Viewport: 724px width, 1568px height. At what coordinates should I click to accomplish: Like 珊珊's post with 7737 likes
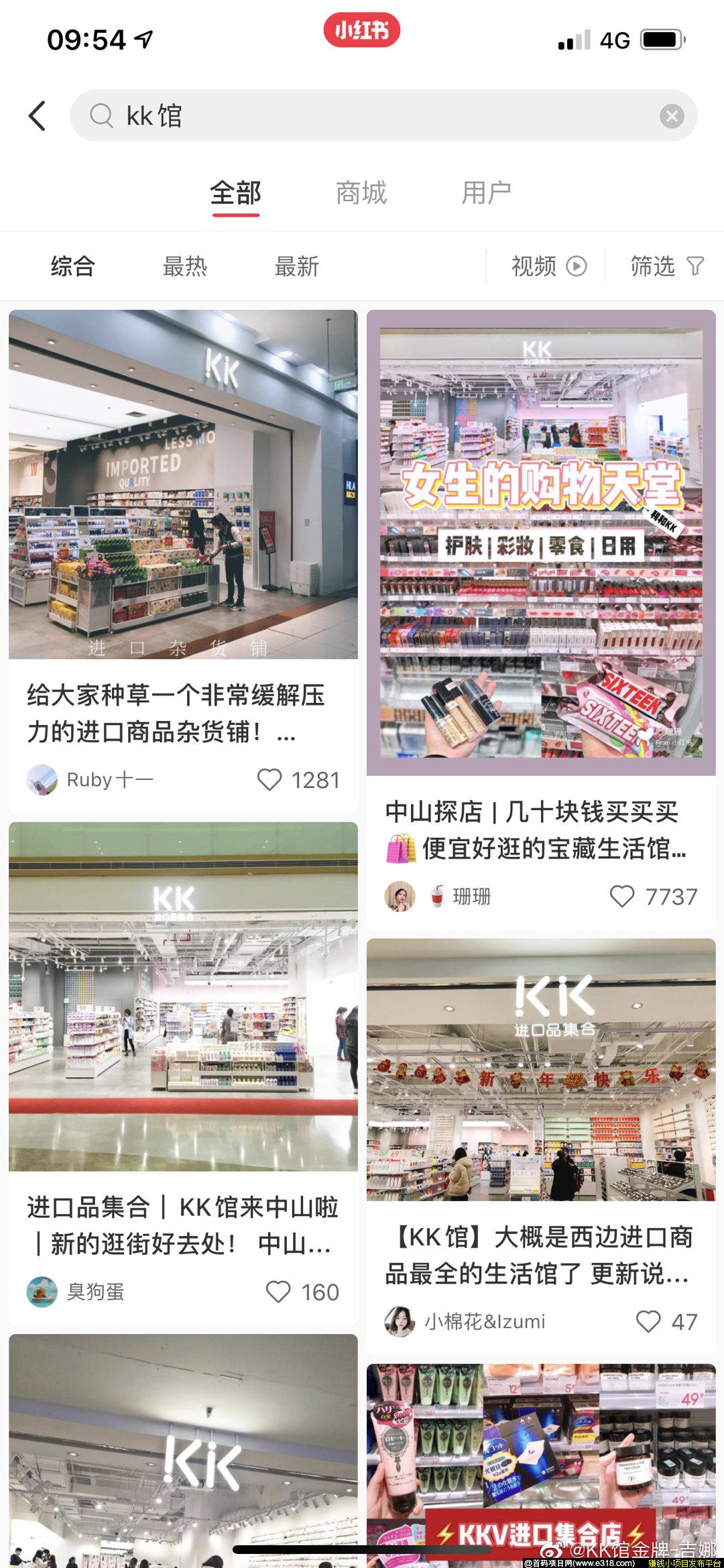622,897
